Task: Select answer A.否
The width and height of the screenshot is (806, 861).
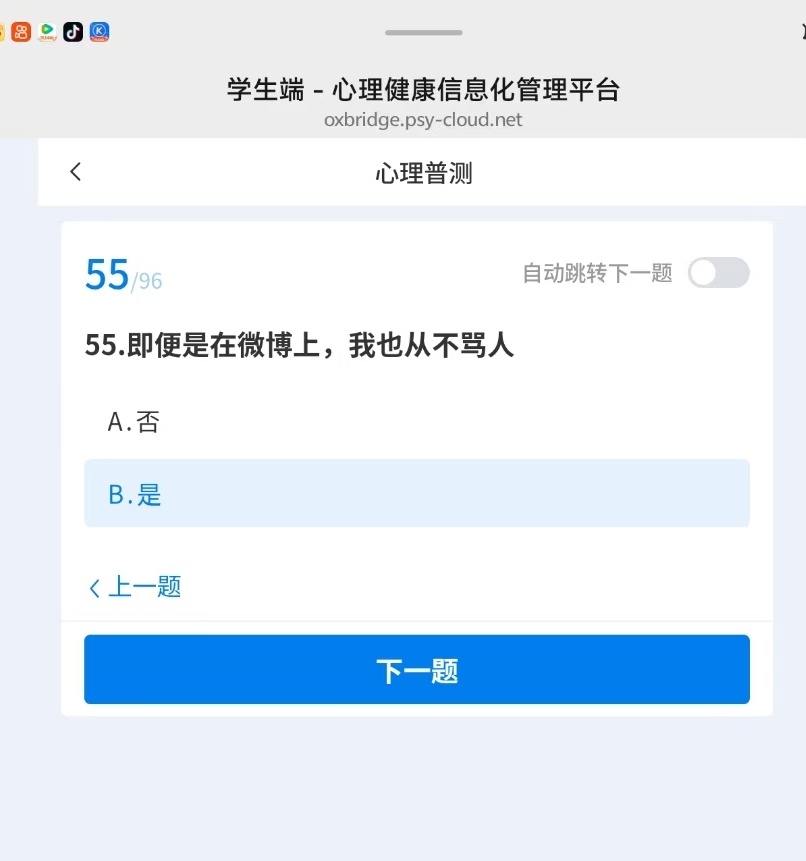Action: pyautogui.click(x=134, y=421)
